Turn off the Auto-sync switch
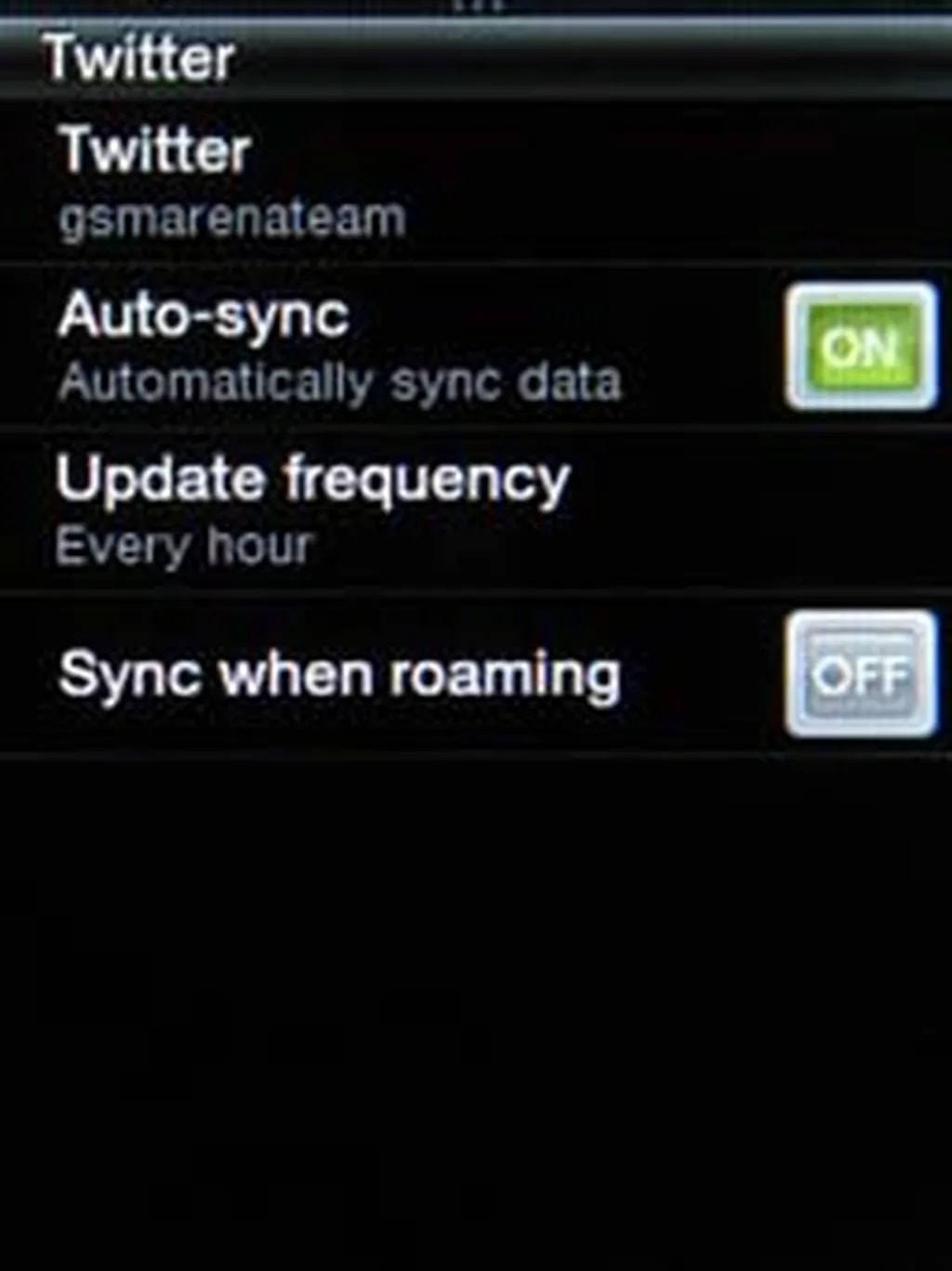This screenshot has height=1271, width=952. tap(861, 346)
